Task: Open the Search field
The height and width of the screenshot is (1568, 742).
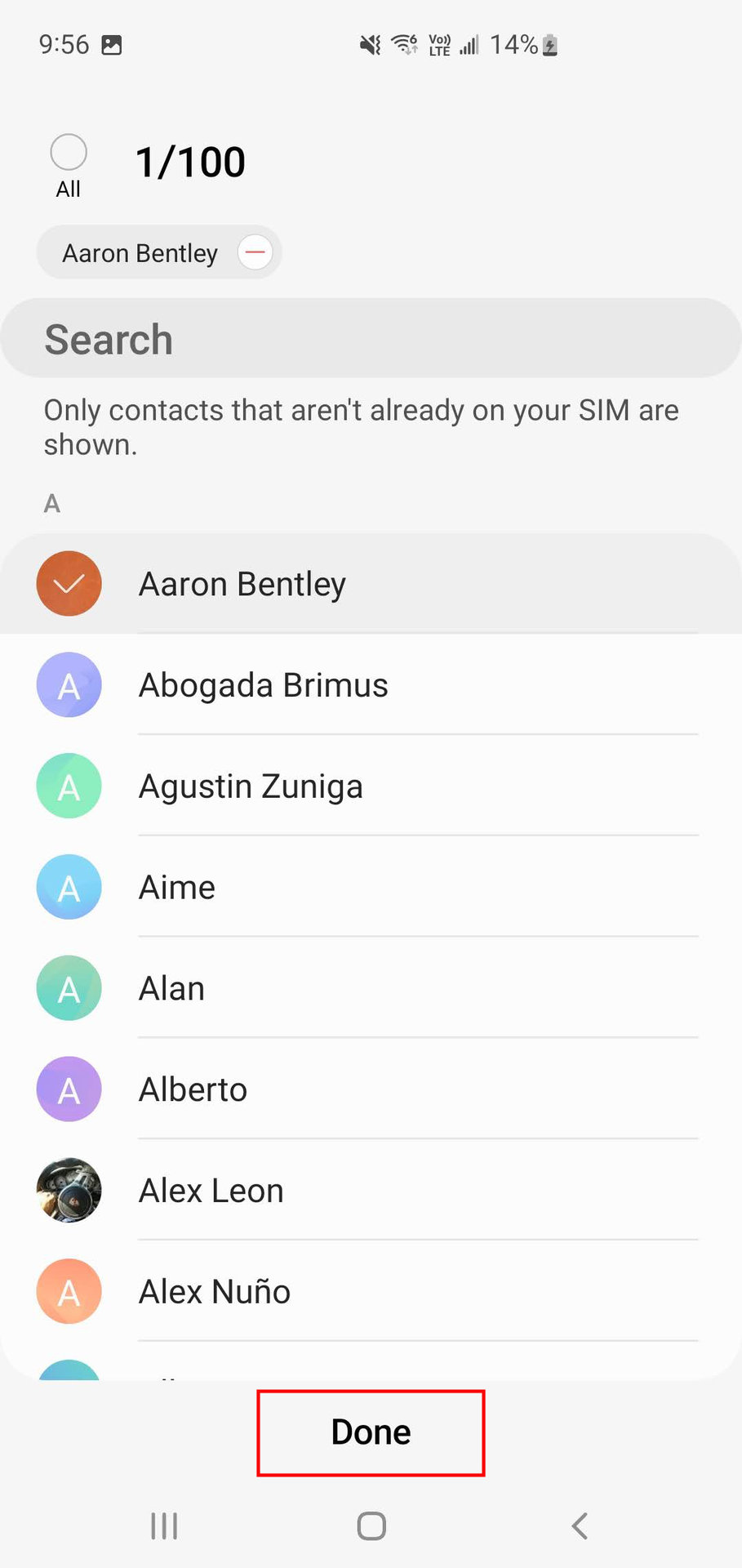Action: point(371,339)
